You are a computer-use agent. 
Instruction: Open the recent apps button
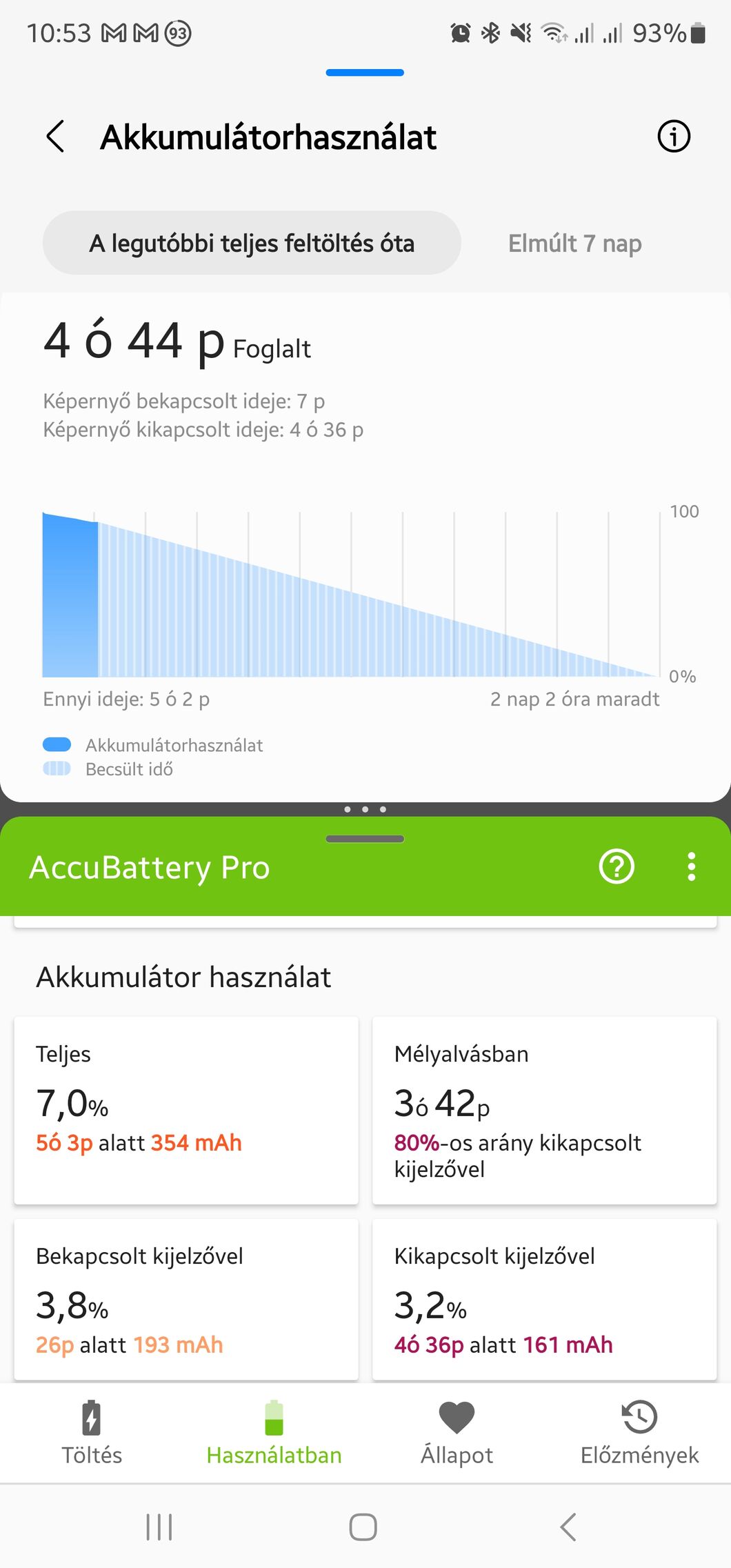[159, 1527]
